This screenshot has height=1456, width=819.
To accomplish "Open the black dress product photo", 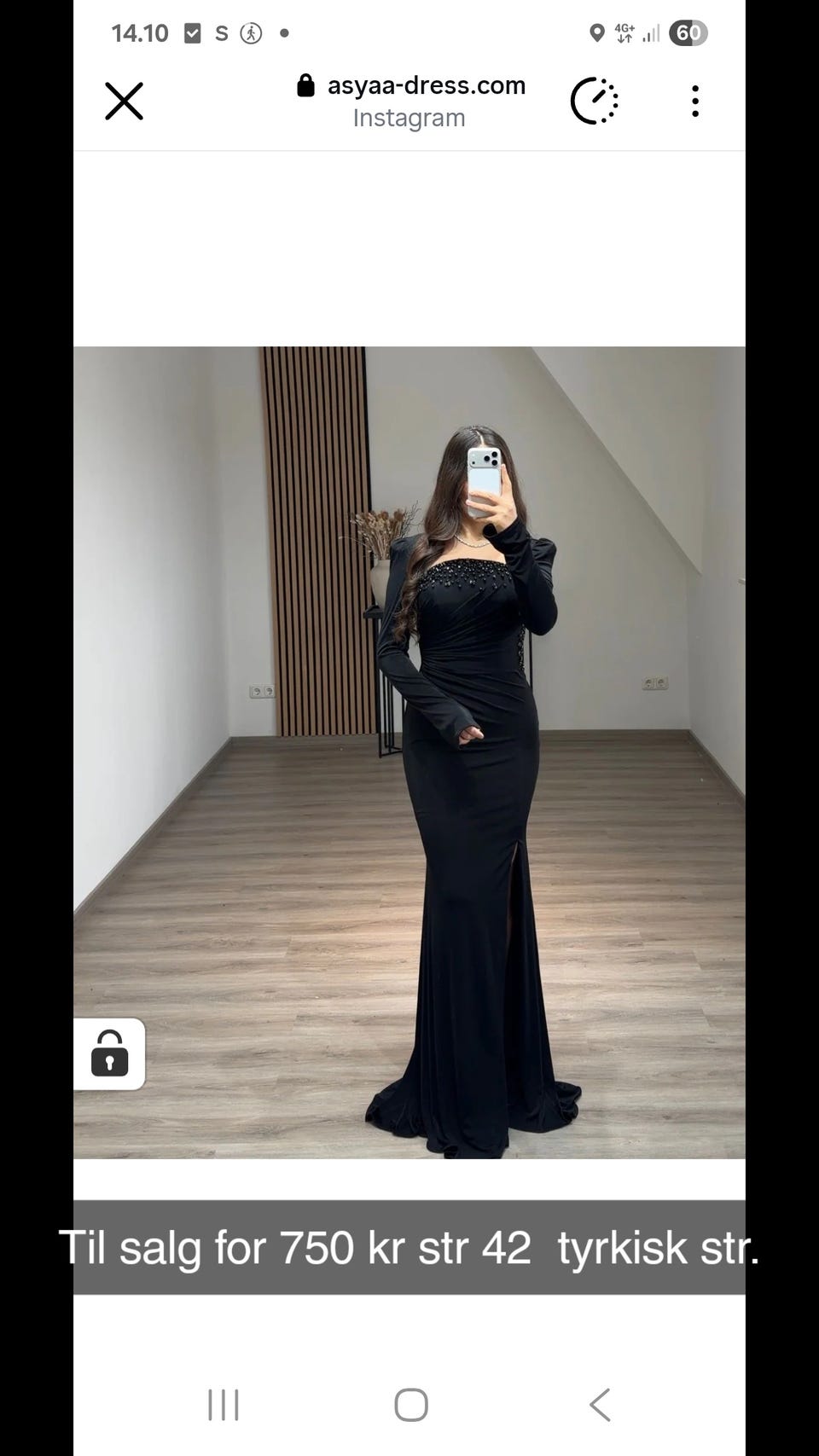I will [409, 751].
